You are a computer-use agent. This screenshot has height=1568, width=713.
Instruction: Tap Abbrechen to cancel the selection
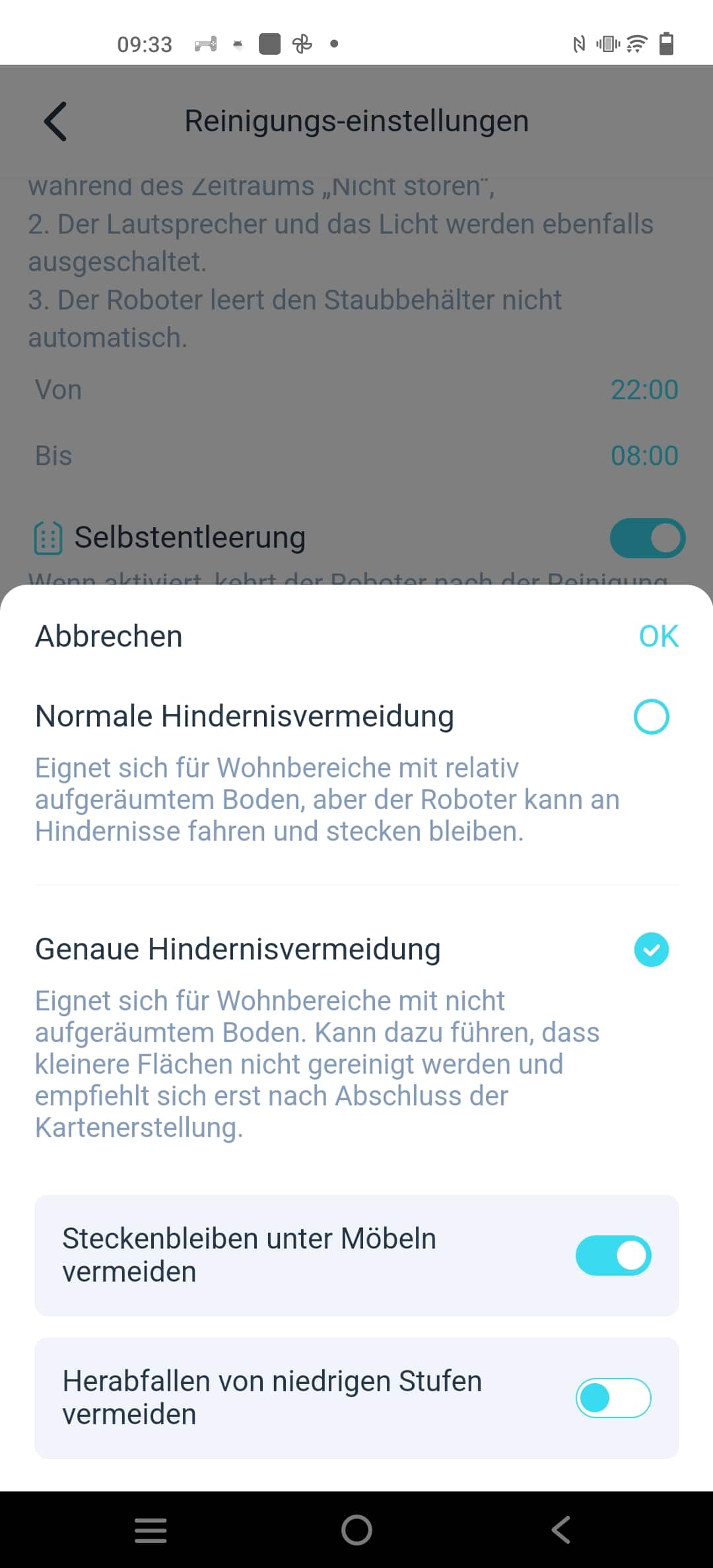point(109,636)
